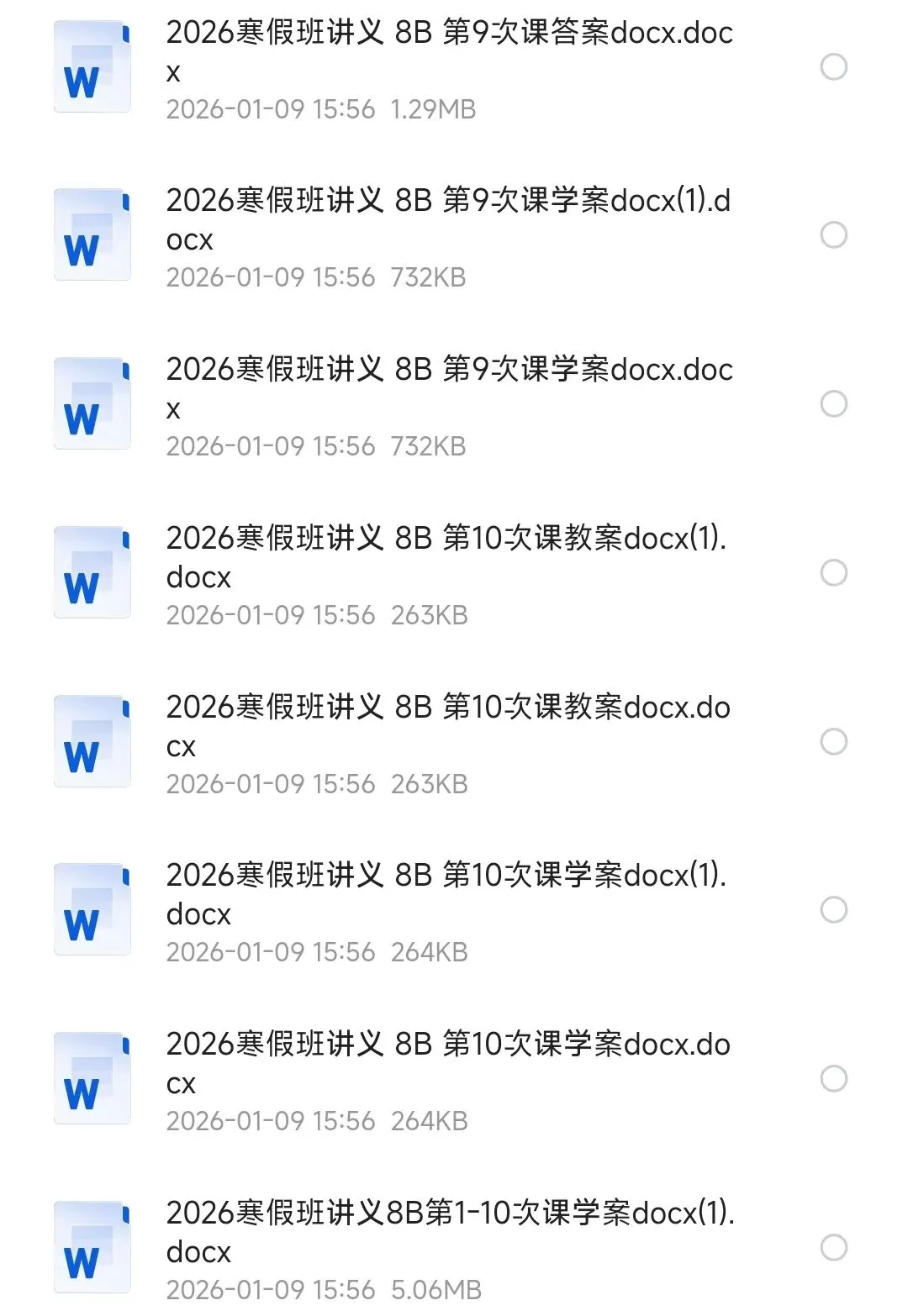
Task: Tap the 第10次课学案docx.docx file row
Action: 449,1063
